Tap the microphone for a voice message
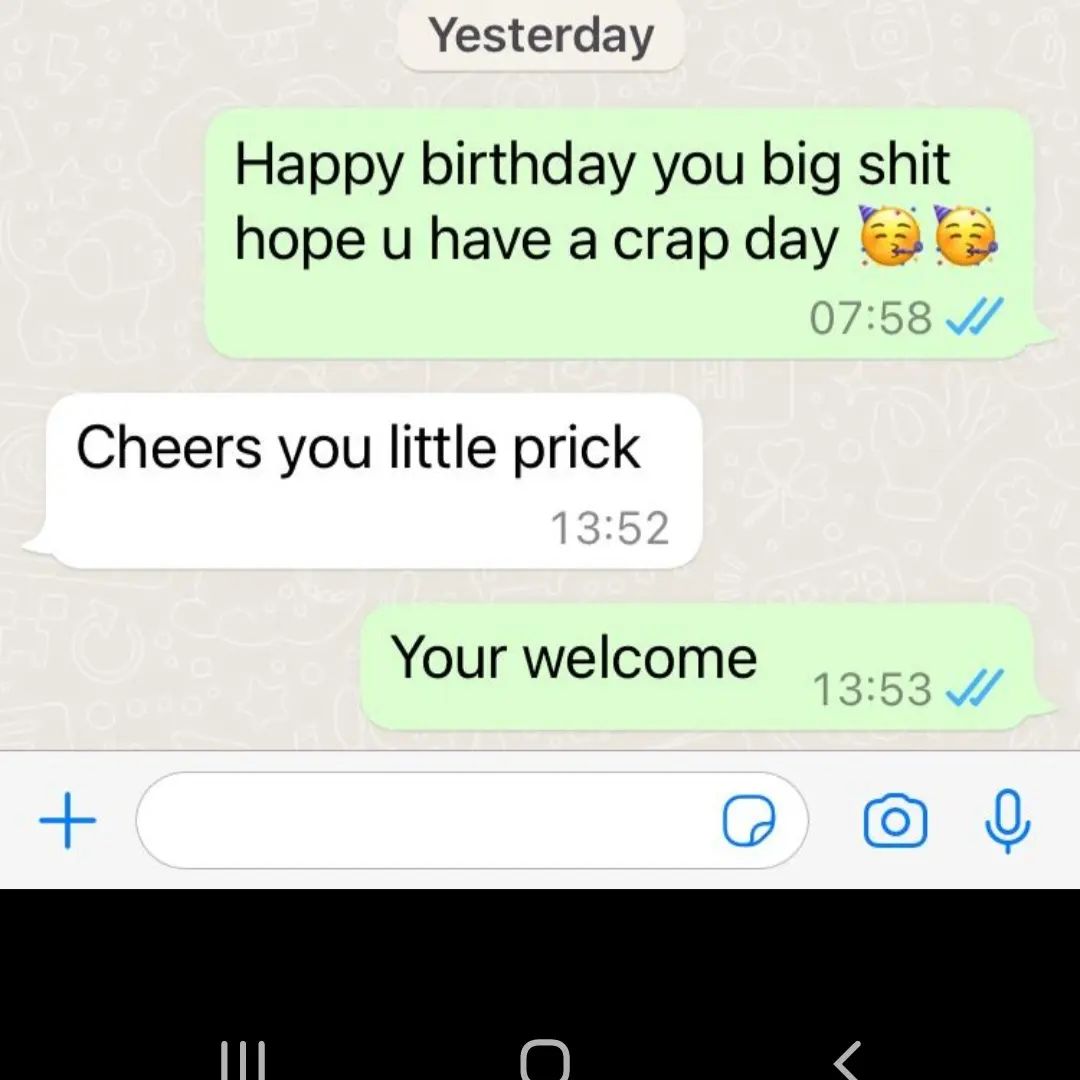This screenshot has height=1080, width=1080. pos(1007,821)
